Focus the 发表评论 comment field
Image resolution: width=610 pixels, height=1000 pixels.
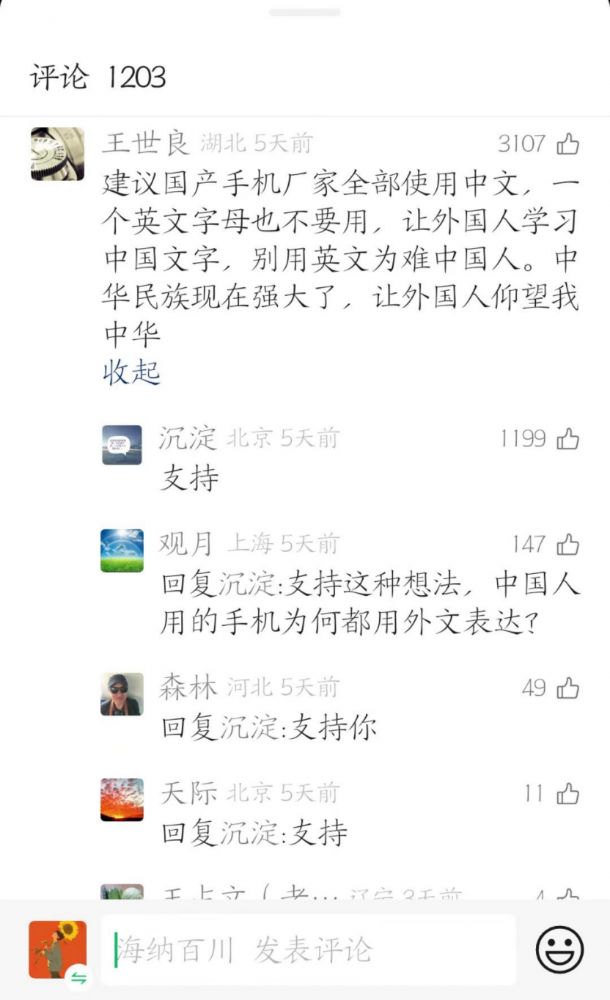click(x=308, y=949)
